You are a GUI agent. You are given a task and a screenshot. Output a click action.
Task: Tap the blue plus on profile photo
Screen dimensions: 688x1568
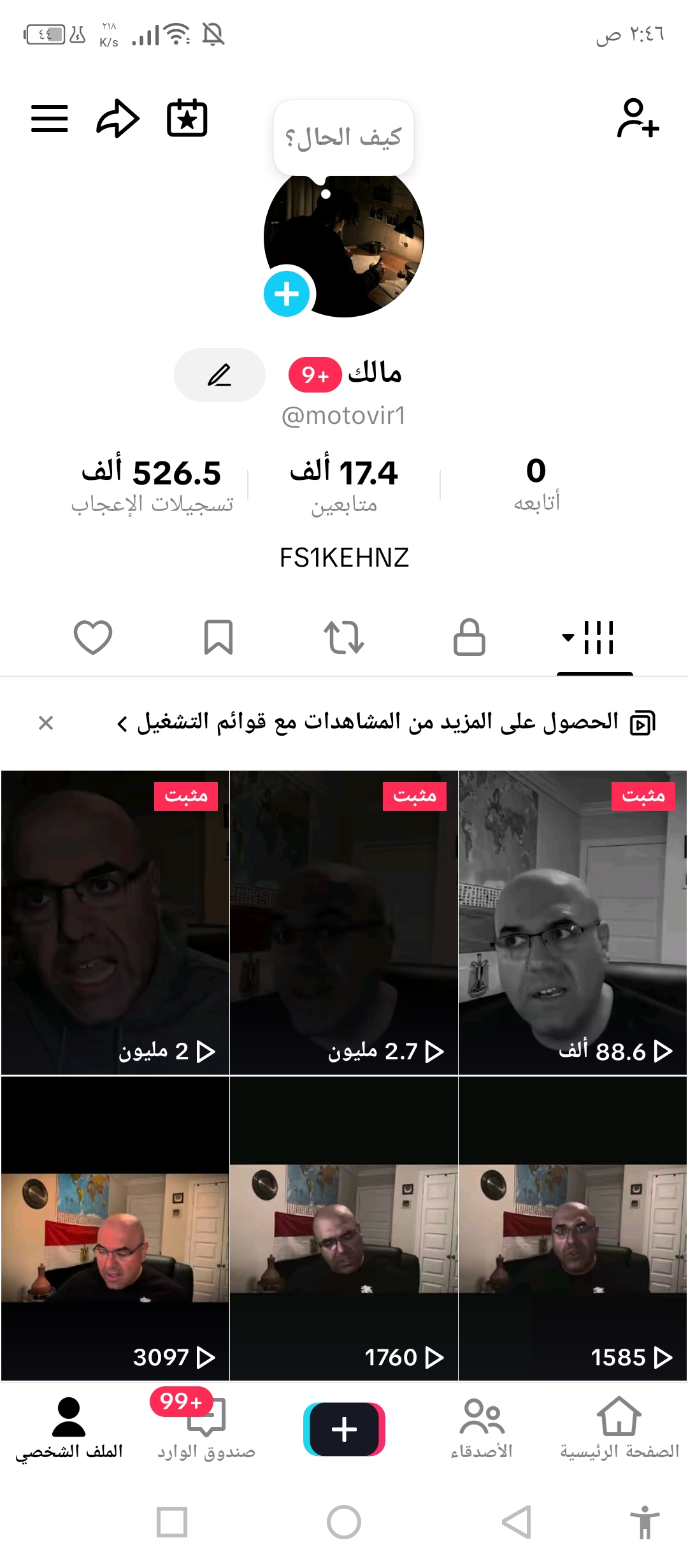click(287, 294)
